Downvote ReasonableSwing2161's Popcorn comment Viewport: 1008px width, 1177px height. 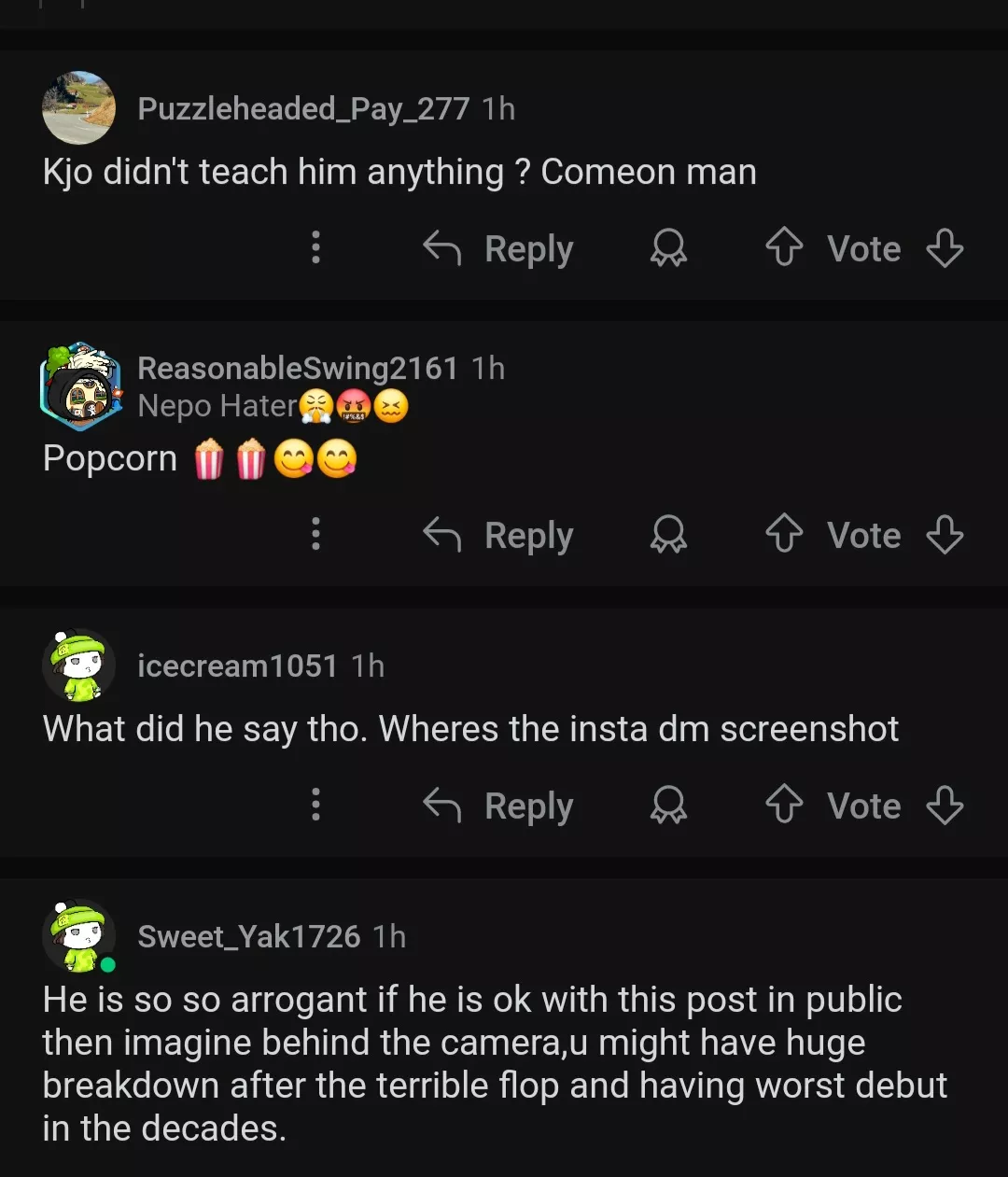point(945,535)
